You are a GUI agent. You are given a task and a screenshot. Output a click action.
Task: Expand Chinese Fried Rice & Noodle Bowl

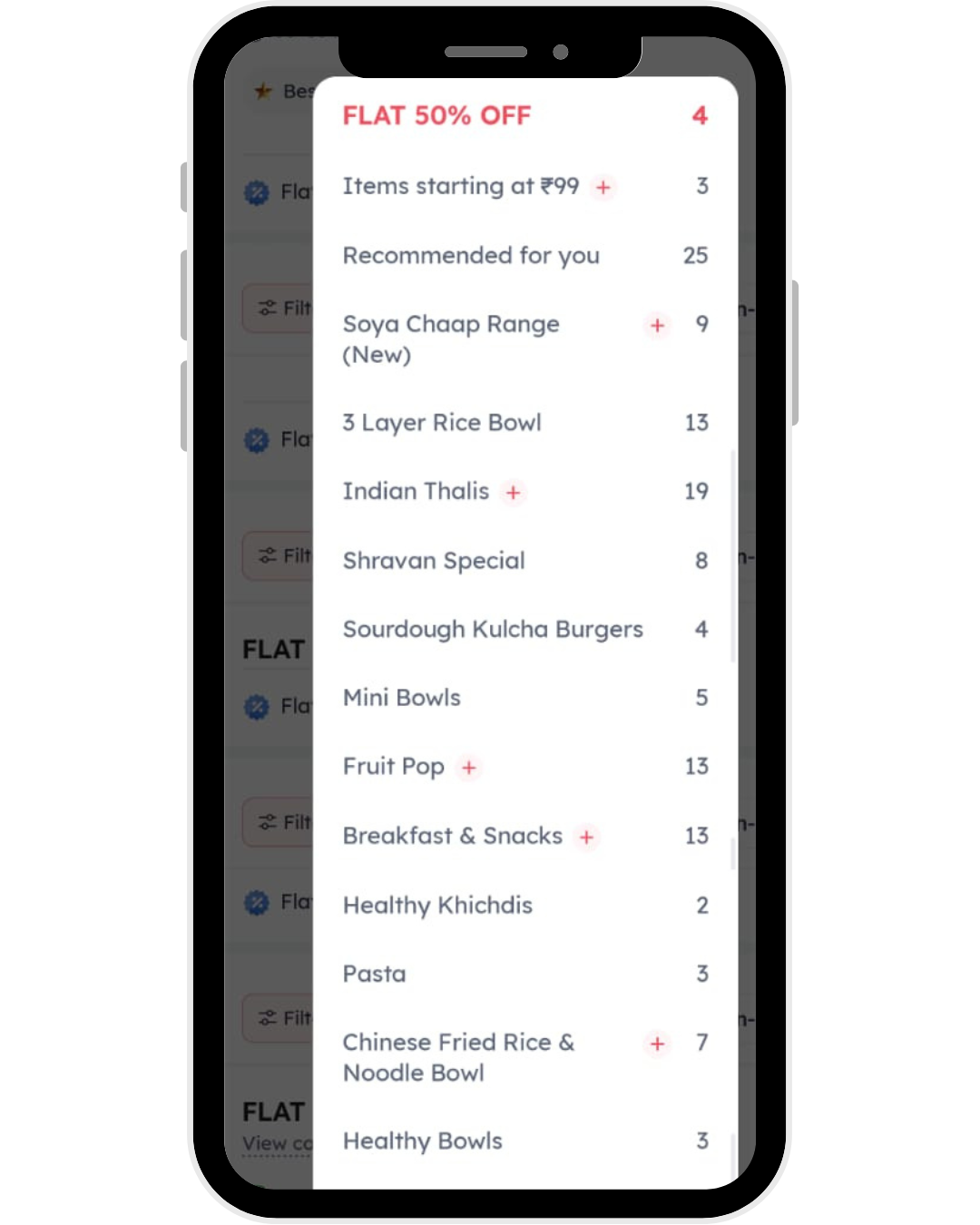pyautogui.click(x=658, y=1044)
